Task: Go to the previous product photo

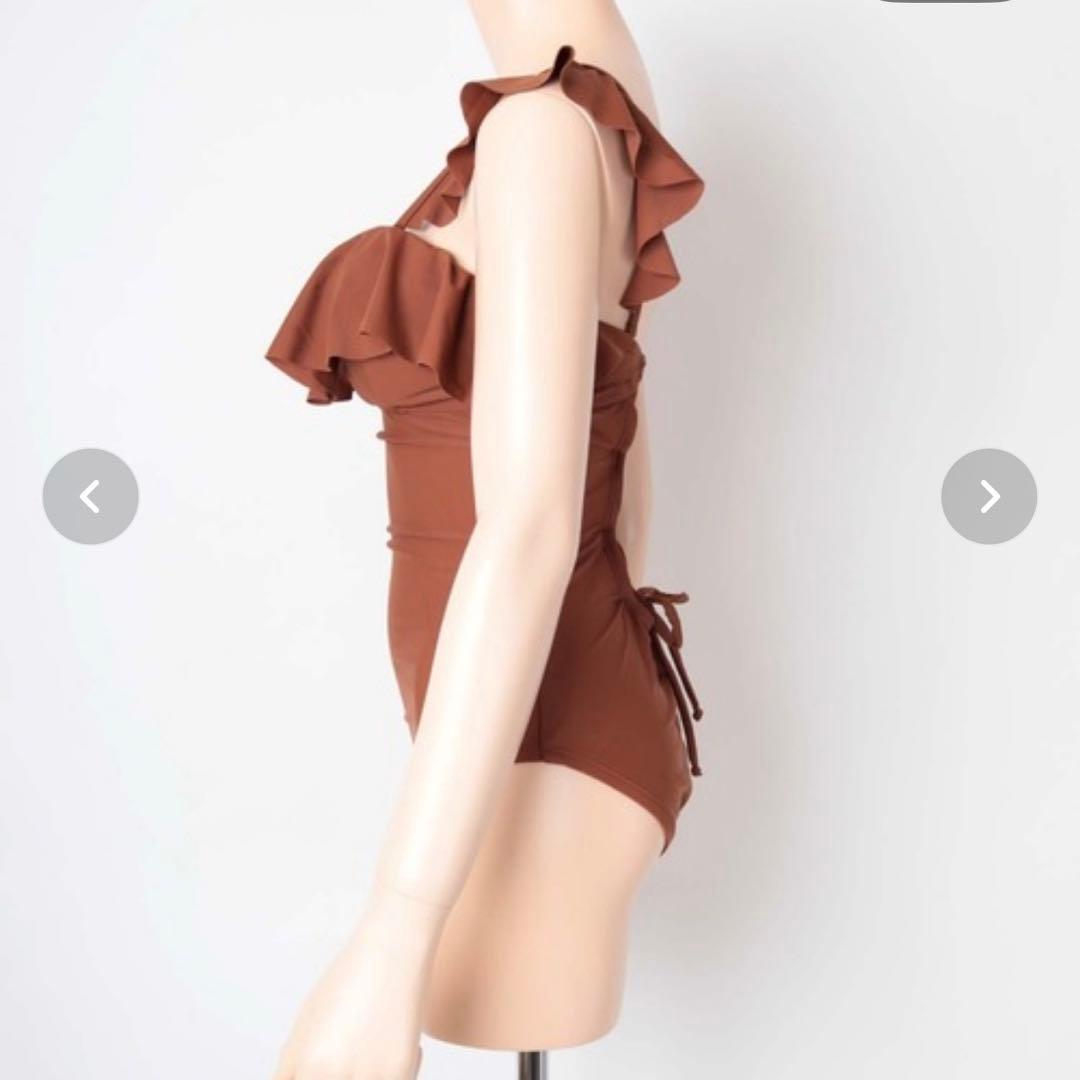Action: pos(90,496)
